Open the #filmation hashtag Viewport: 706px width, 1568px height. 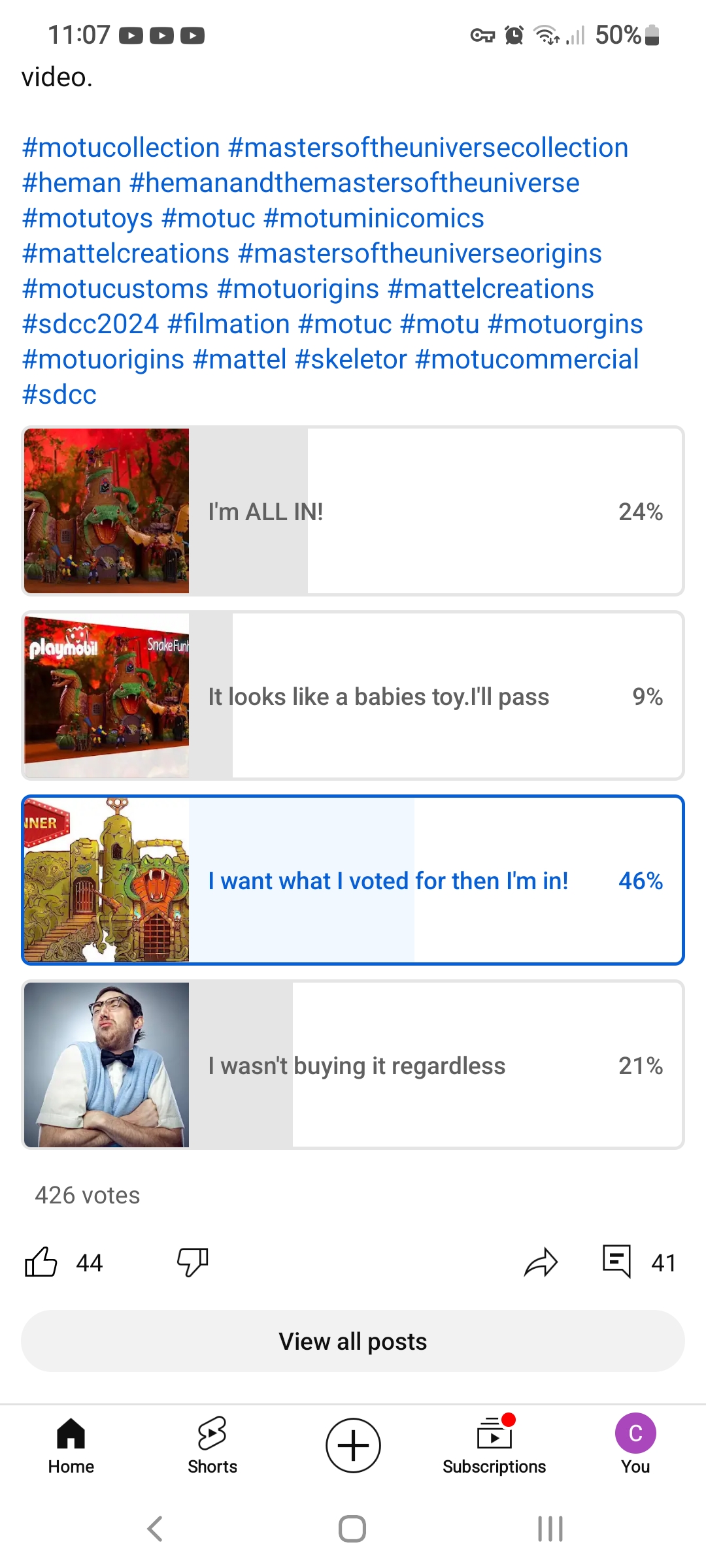pyautogui.click(x=228, y=324)
